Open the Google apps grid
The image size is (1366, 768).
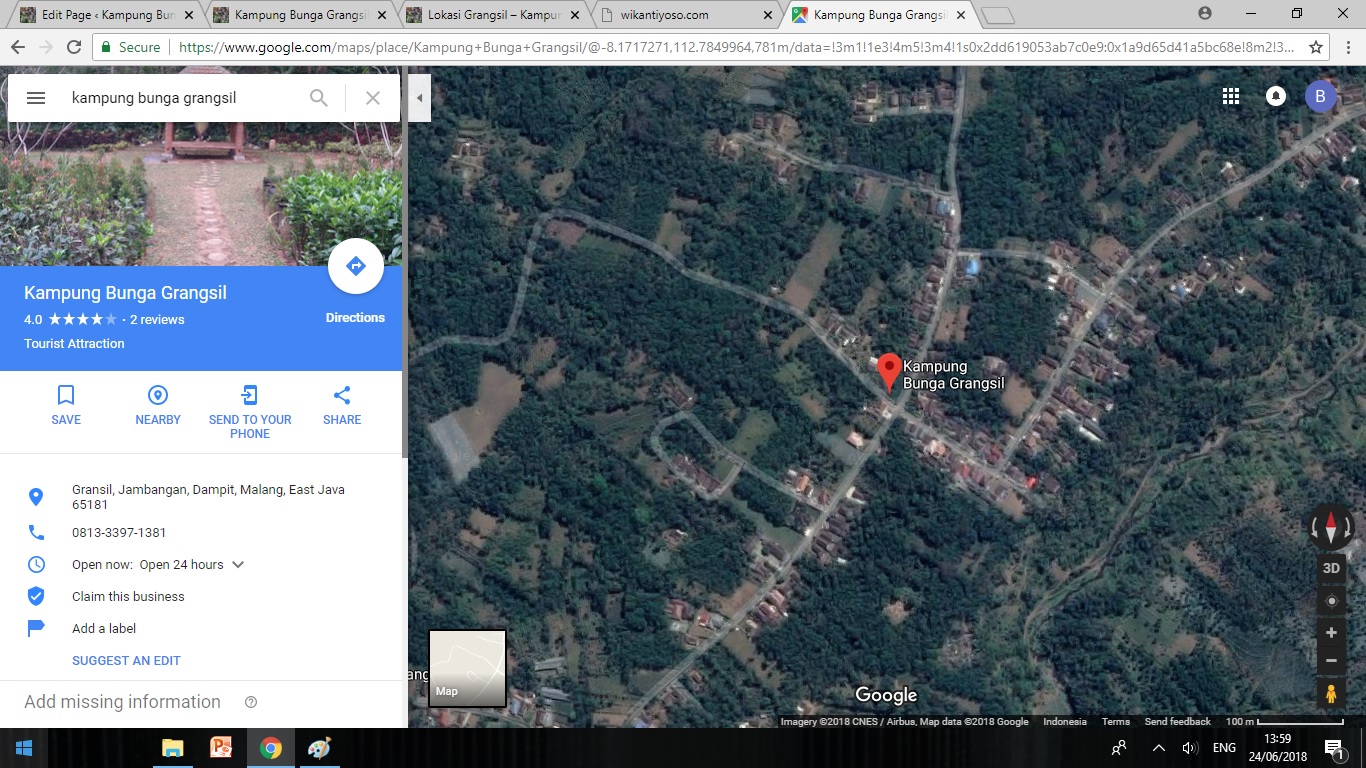coord(1231,96)
